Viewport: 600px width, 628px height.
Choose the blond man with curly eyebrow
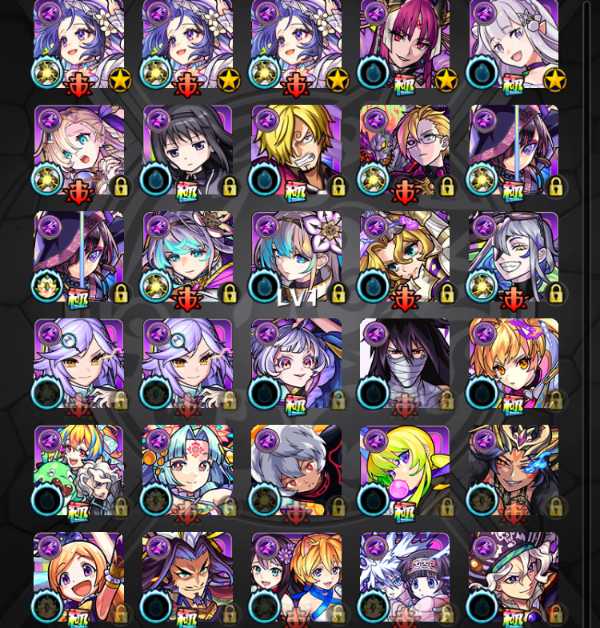296,150
